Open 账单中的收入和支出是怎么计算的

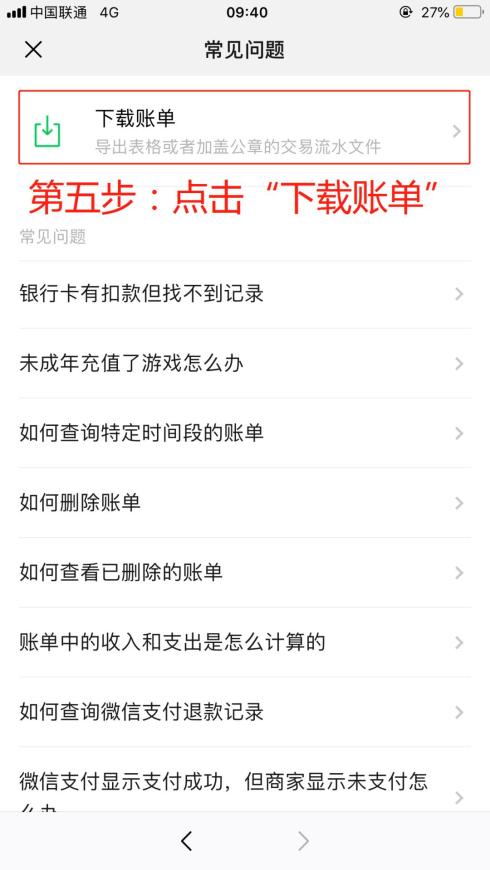pyautogui.click(x=245, y=643)
